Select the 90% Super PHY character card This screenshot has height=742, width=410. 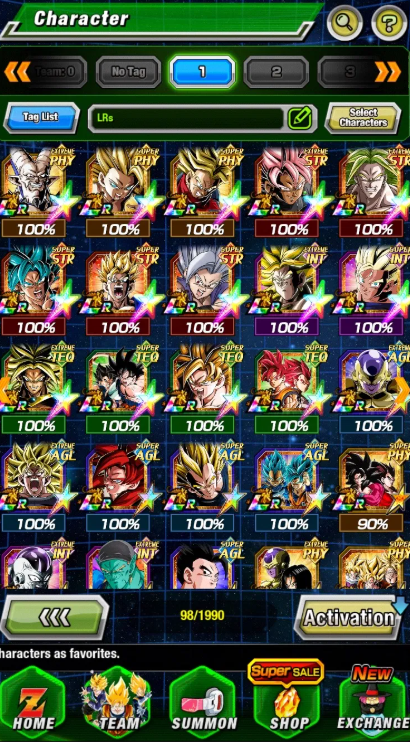[x=374, y=488]
